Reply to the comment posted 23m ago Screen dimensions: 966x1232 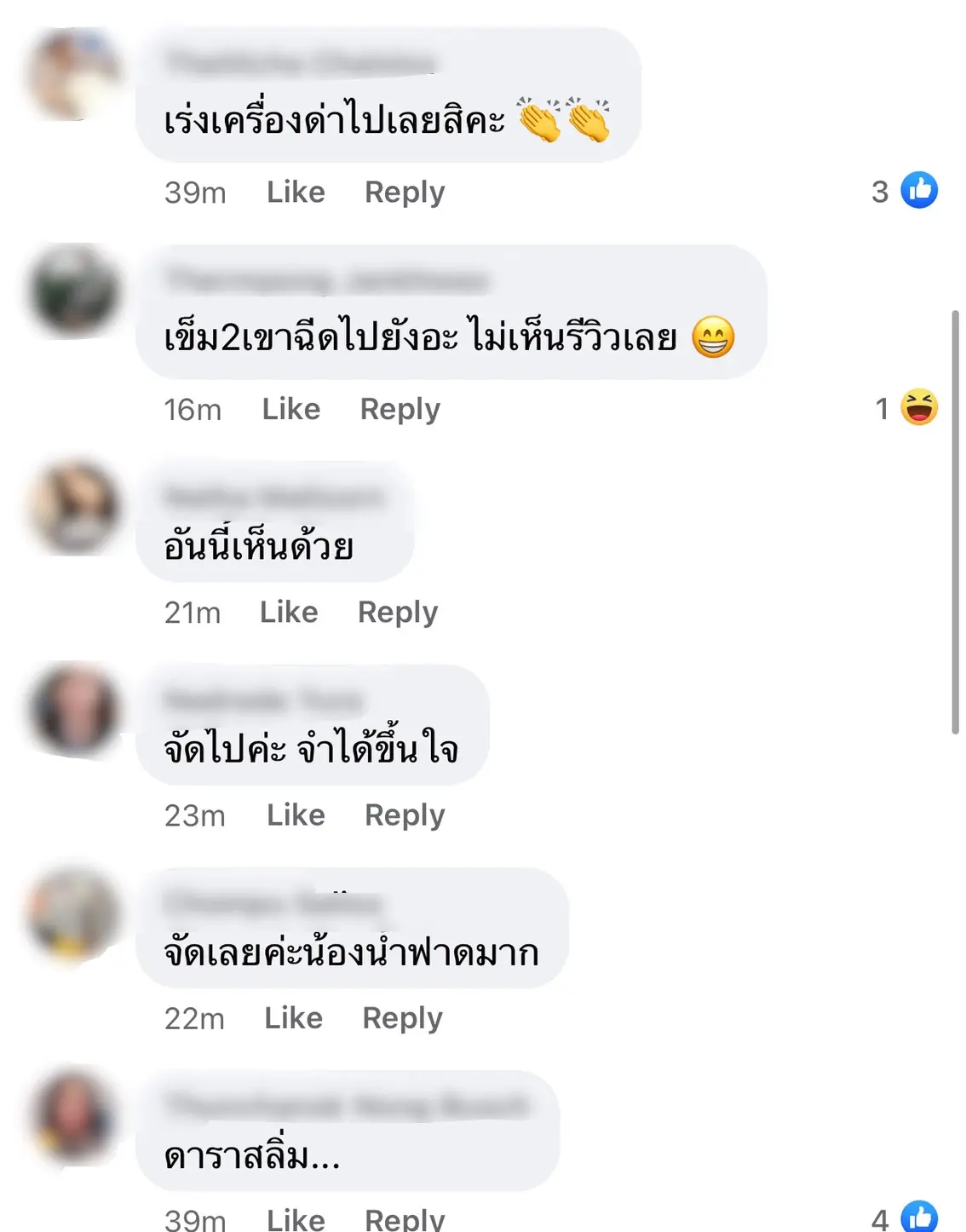coord(405,815)
